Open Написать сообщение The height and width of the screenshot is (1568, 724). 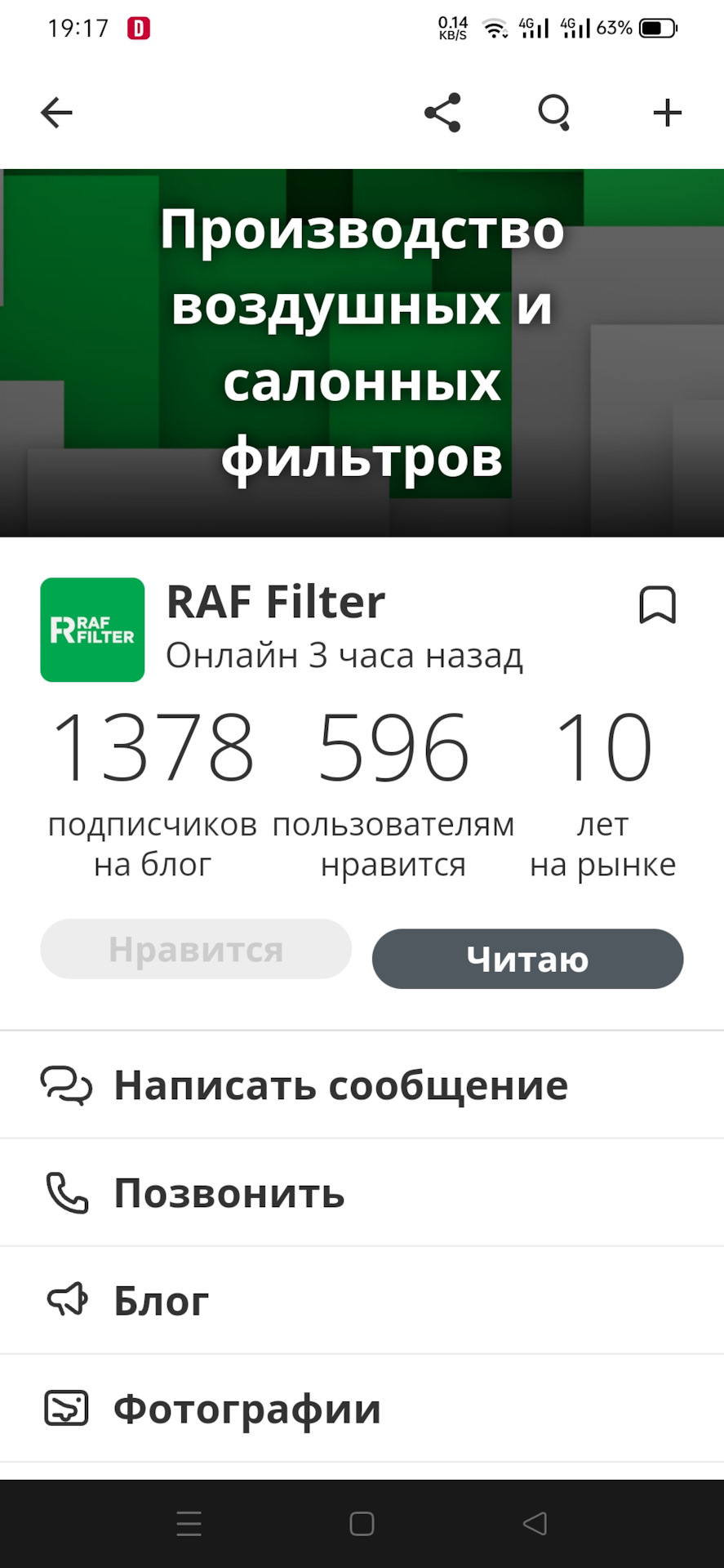(x=362, y=1085)
